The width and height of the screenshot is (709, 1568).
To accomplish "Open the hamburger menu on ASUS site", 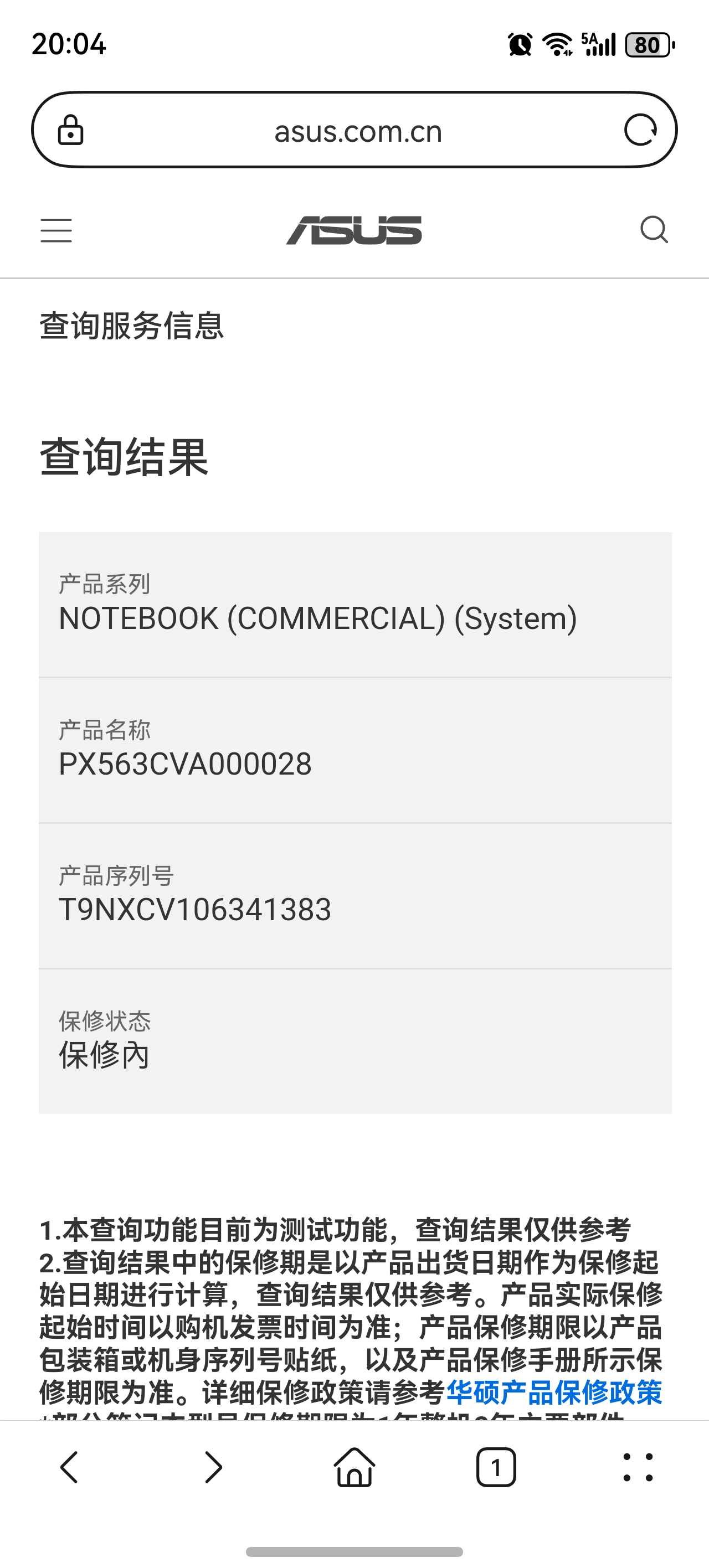I will [56, 231].
